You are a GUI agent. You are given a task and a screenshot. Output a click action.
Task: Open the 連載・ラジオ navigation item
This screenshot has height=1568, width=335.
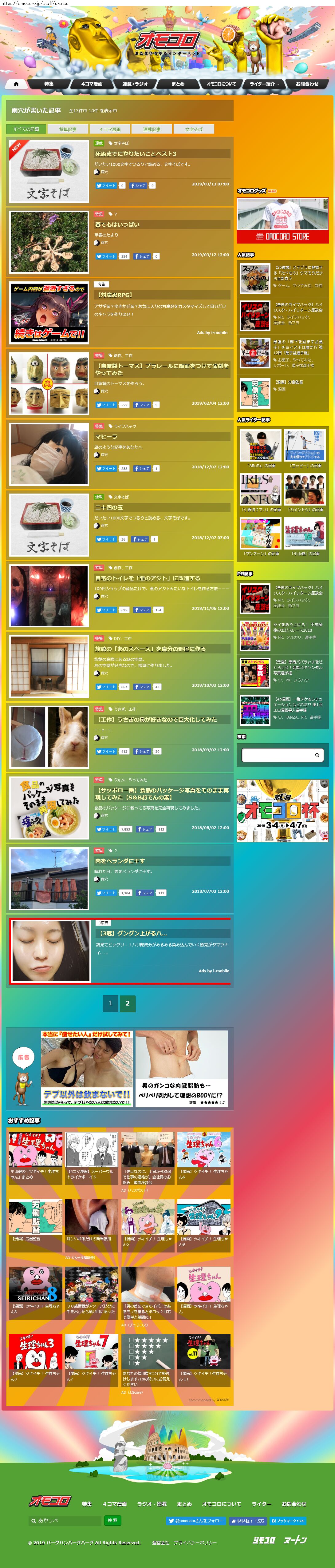pyautogui.click(x=135, y=84)
